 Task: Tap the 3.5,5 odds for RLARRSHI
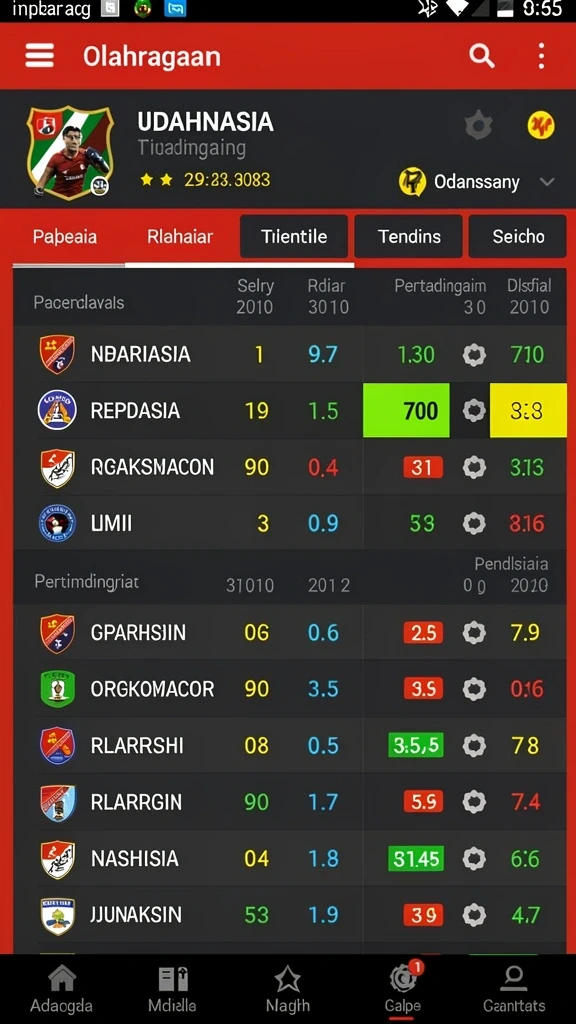tap(415, 745)
